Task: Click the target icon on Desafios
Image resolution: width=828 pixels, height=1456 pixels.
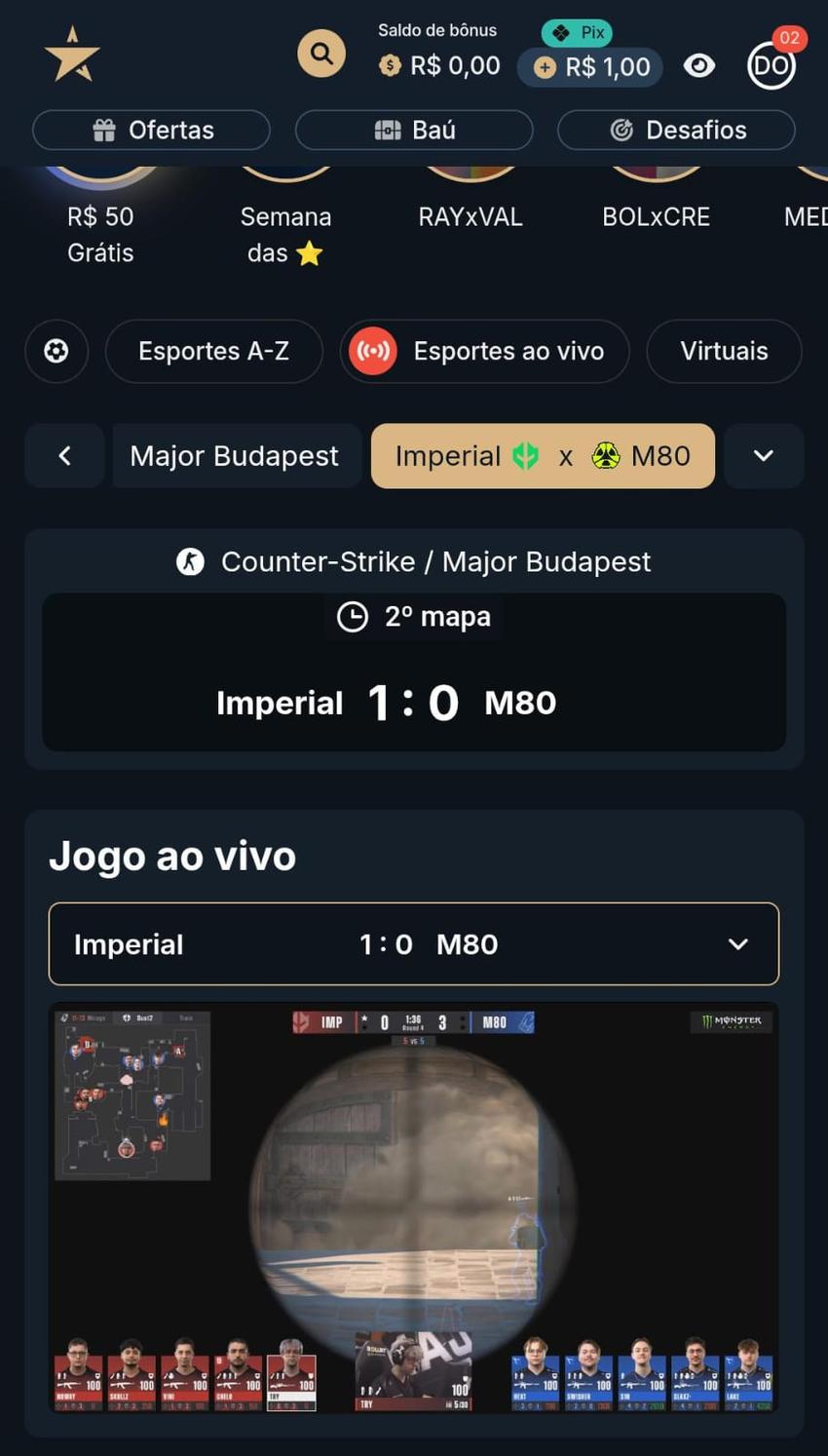Action: pos(621,129)
